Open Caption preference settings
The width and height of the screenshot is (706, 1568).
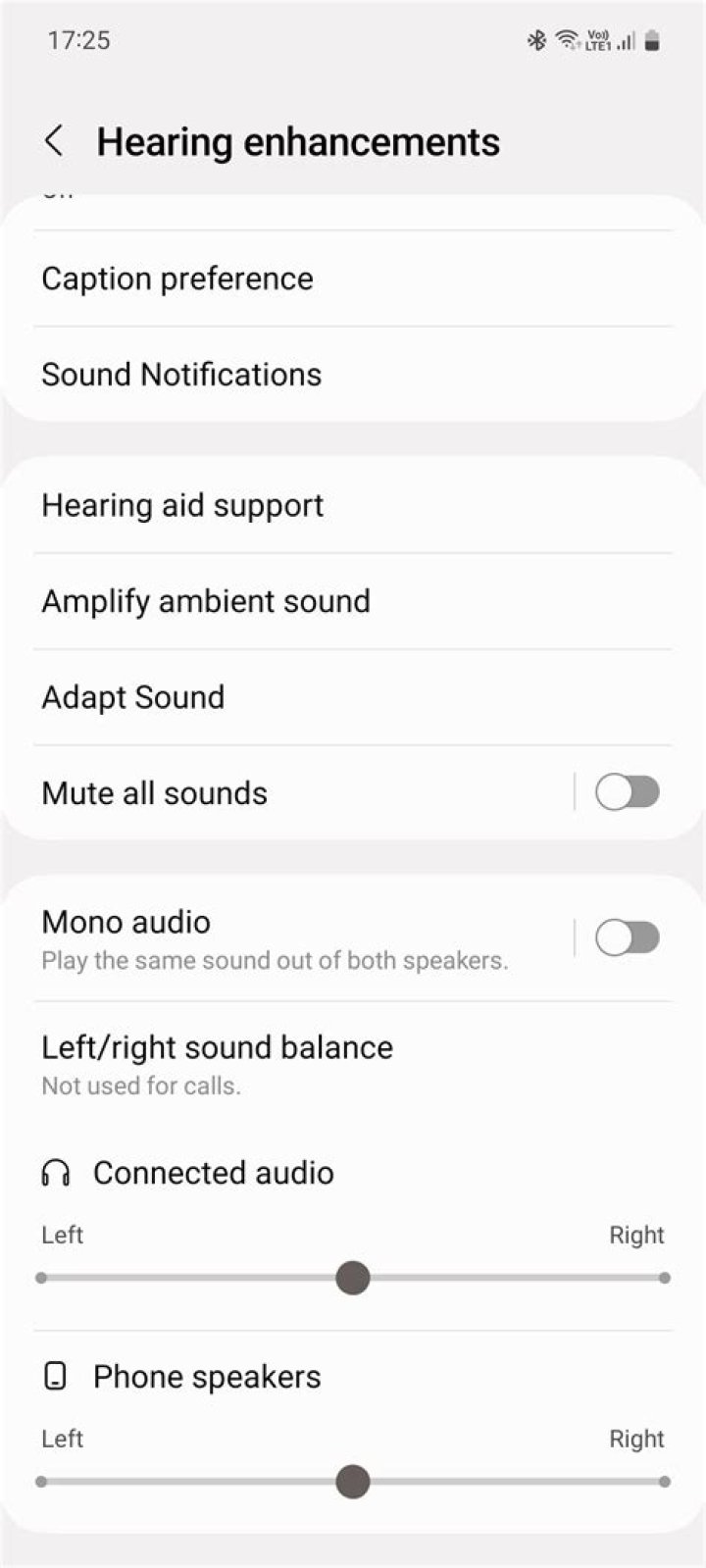[177, 278]
